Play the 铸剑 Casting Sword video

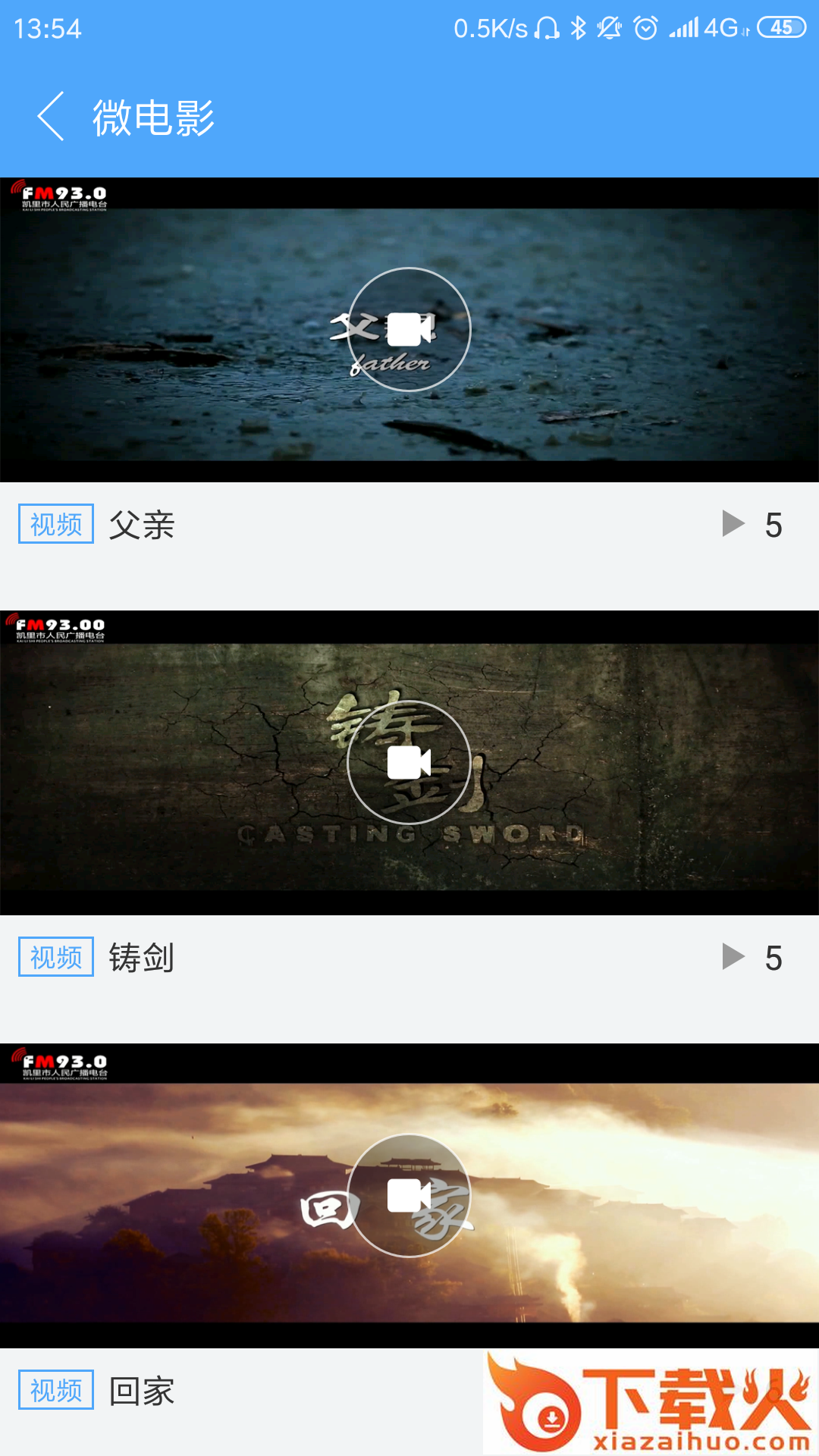tap(409, 762)
